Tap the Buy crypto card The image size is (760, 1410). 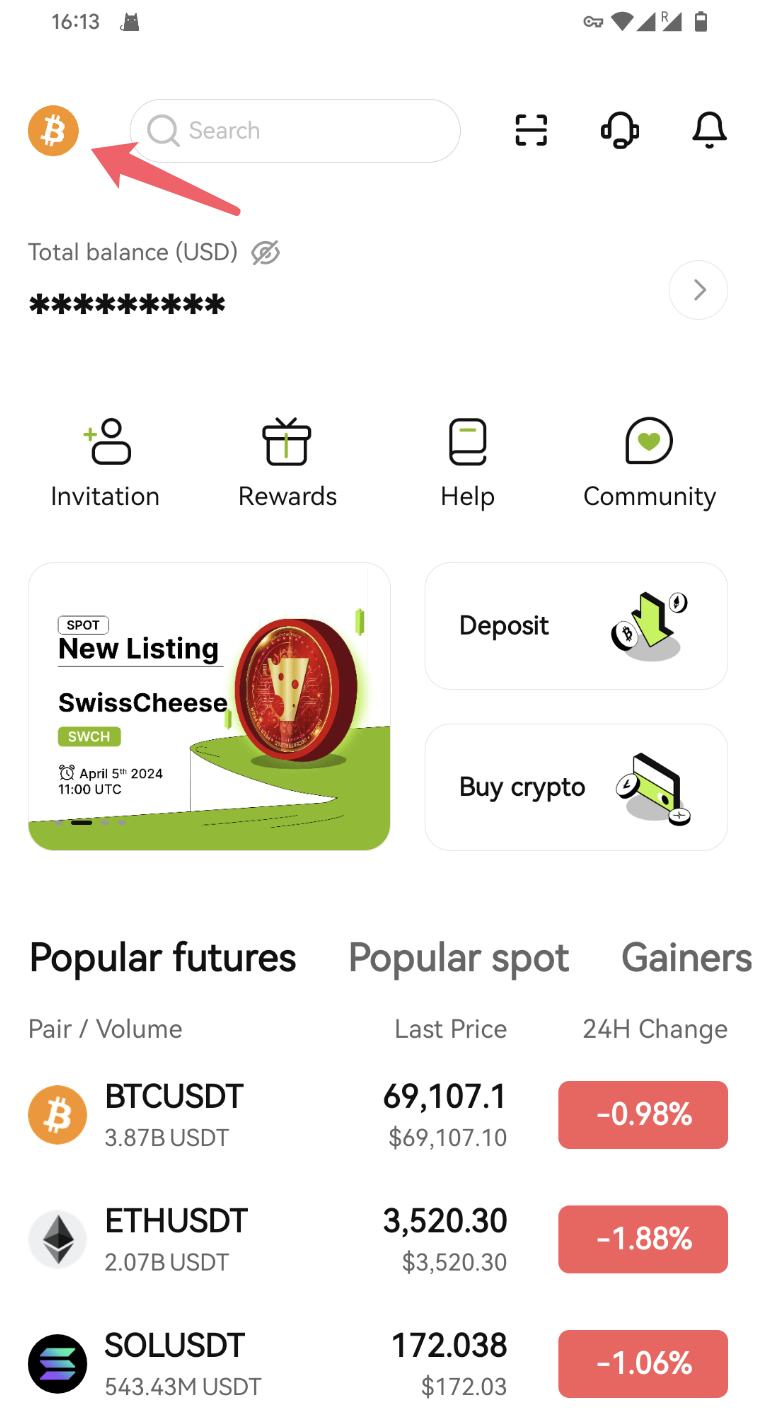click(x=576, y=787)
